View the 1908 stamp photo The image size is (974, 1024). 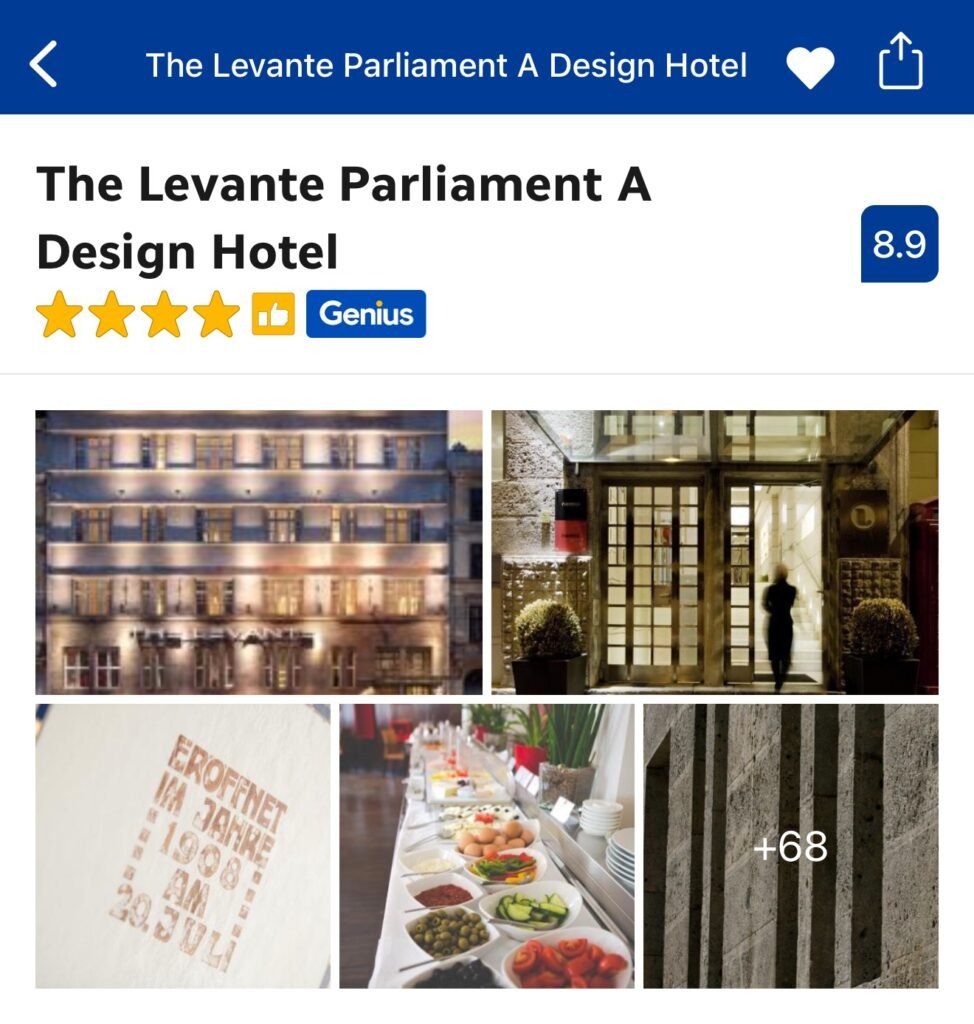pyautogui.click(x=183, y=846)
